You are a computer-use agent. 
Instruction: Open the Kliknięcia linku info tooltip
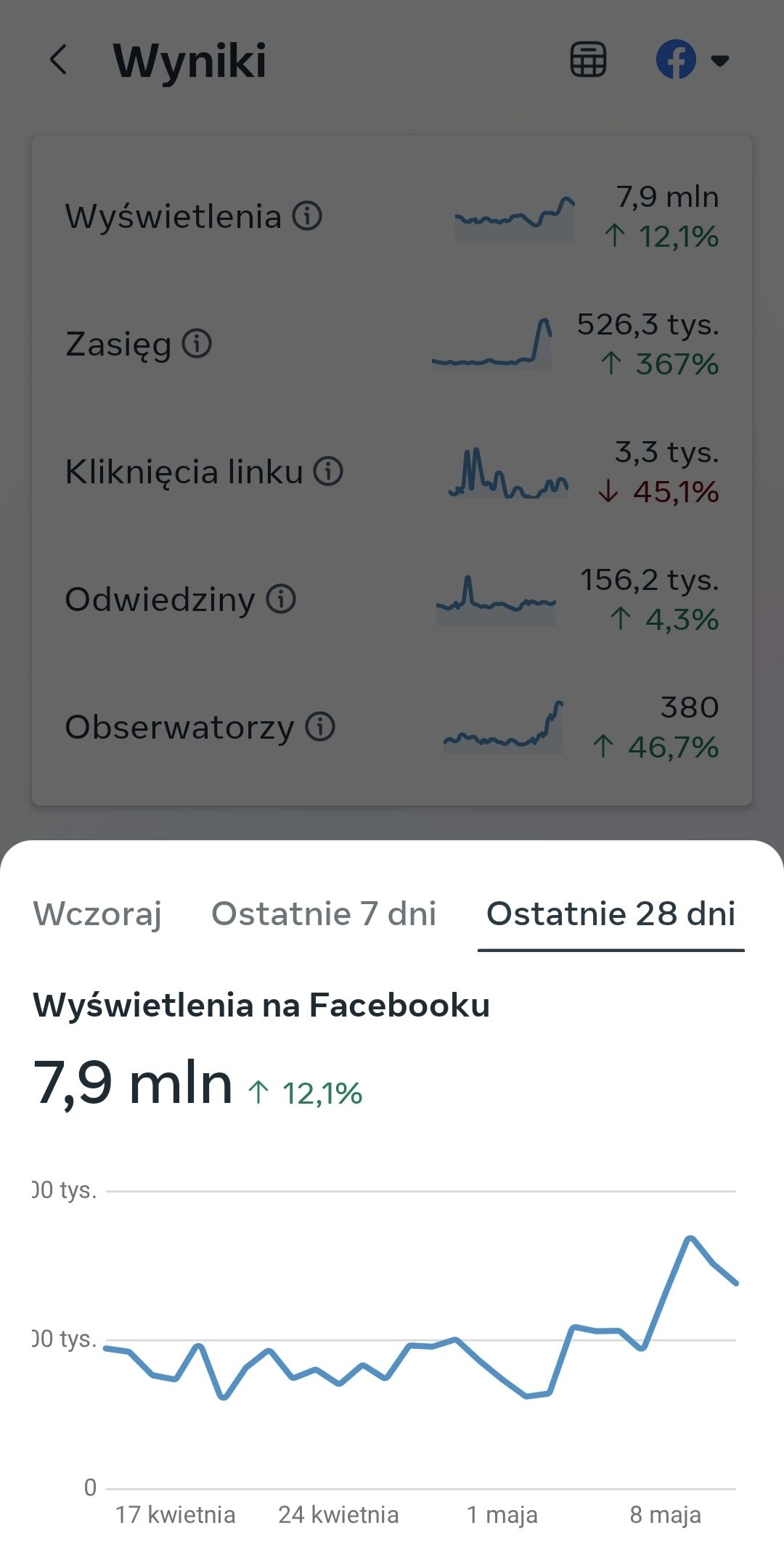coord(329,472)
